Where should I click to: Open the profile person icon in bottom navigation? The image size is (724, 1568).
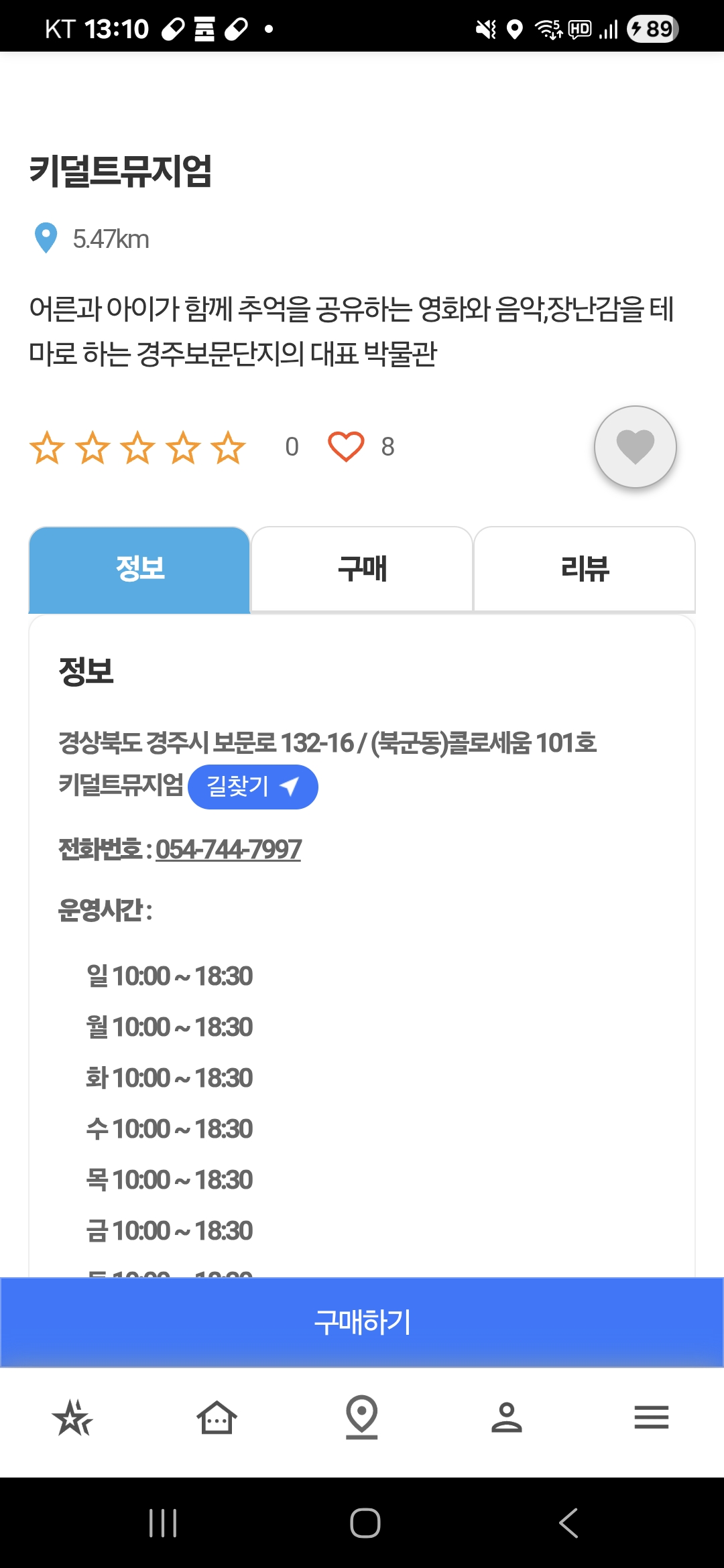[x=507, y=1417]
